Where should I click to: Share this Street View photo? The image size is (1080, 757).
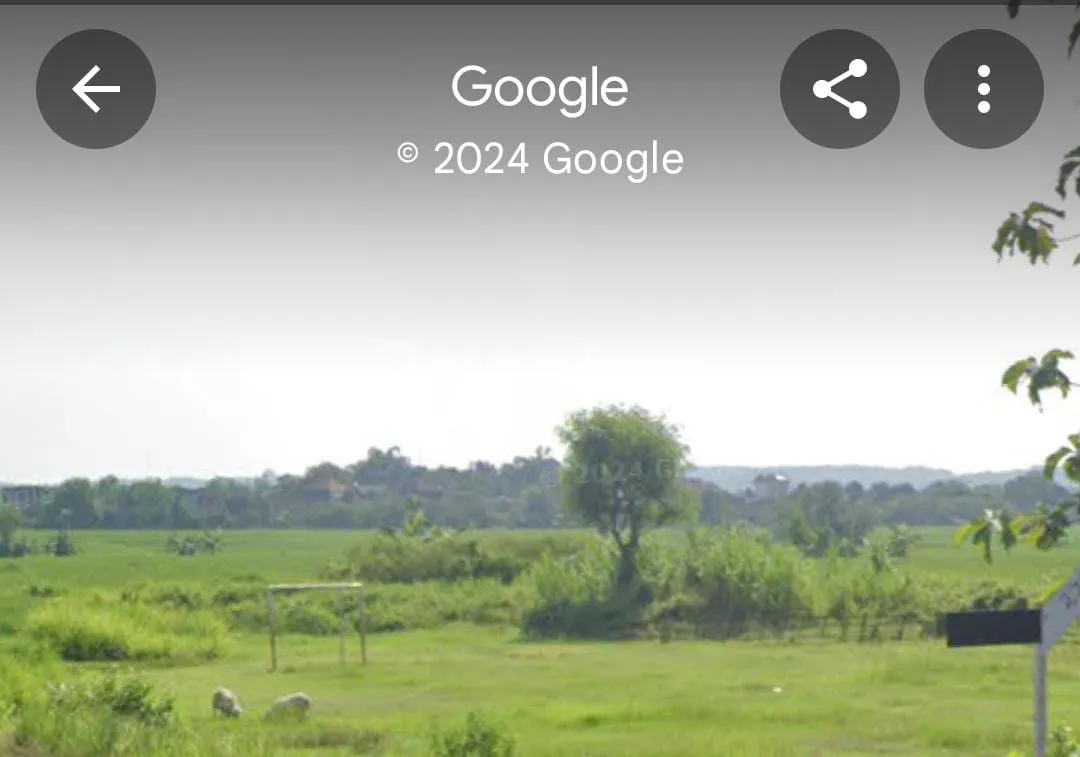(840, 89)
